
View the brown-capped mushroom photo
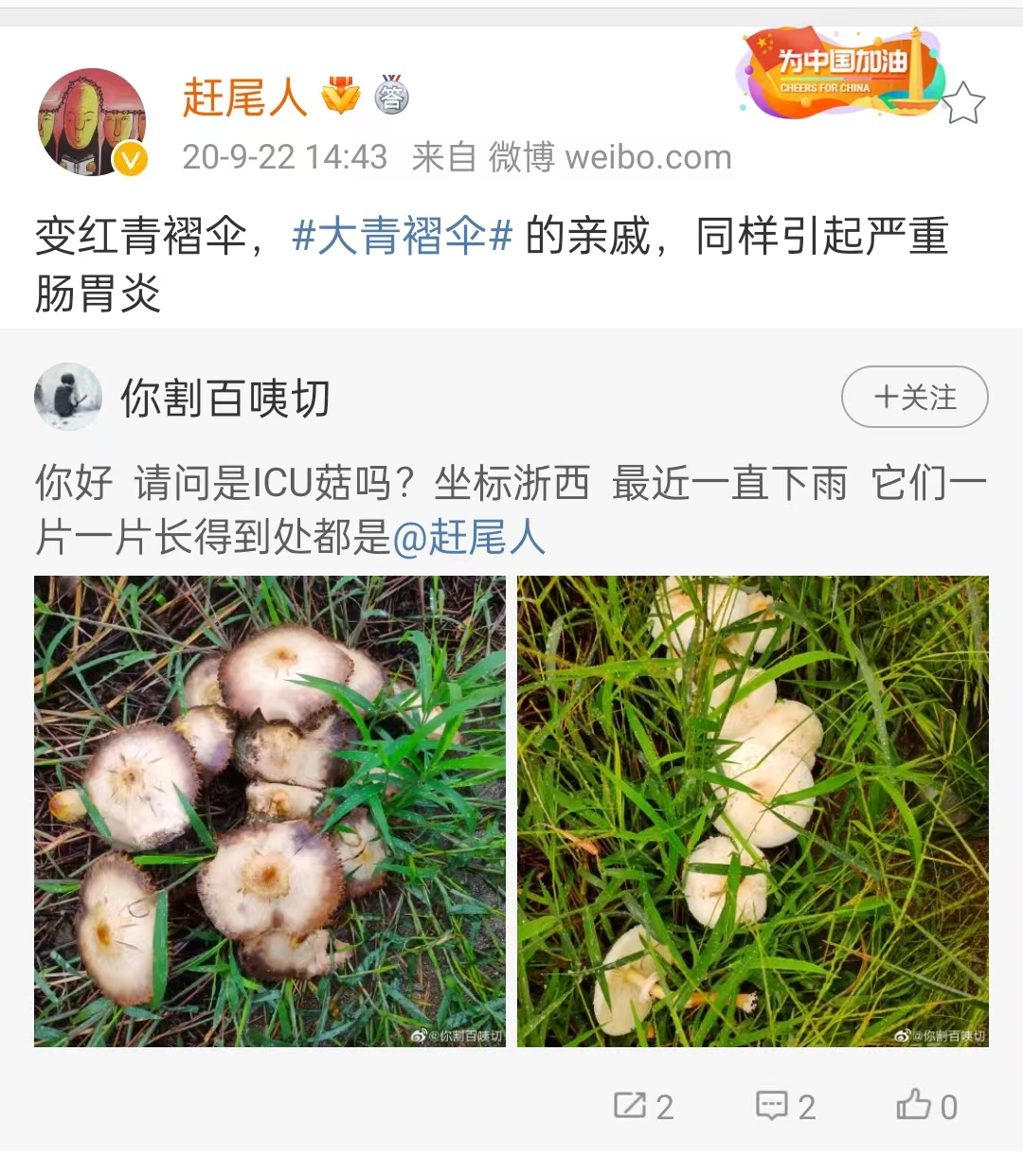[x=270, y=811]
